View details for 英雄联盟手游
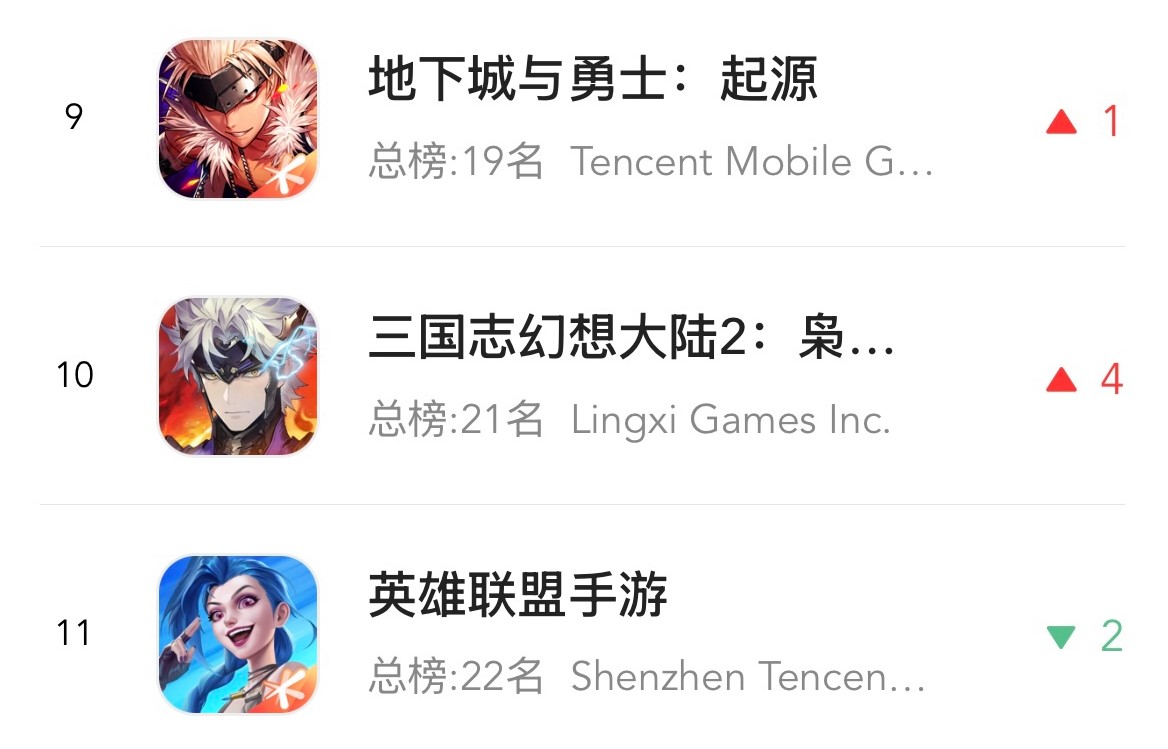Image resolution: width=1168 pixels, height=749 pixels. pos(518,598)
